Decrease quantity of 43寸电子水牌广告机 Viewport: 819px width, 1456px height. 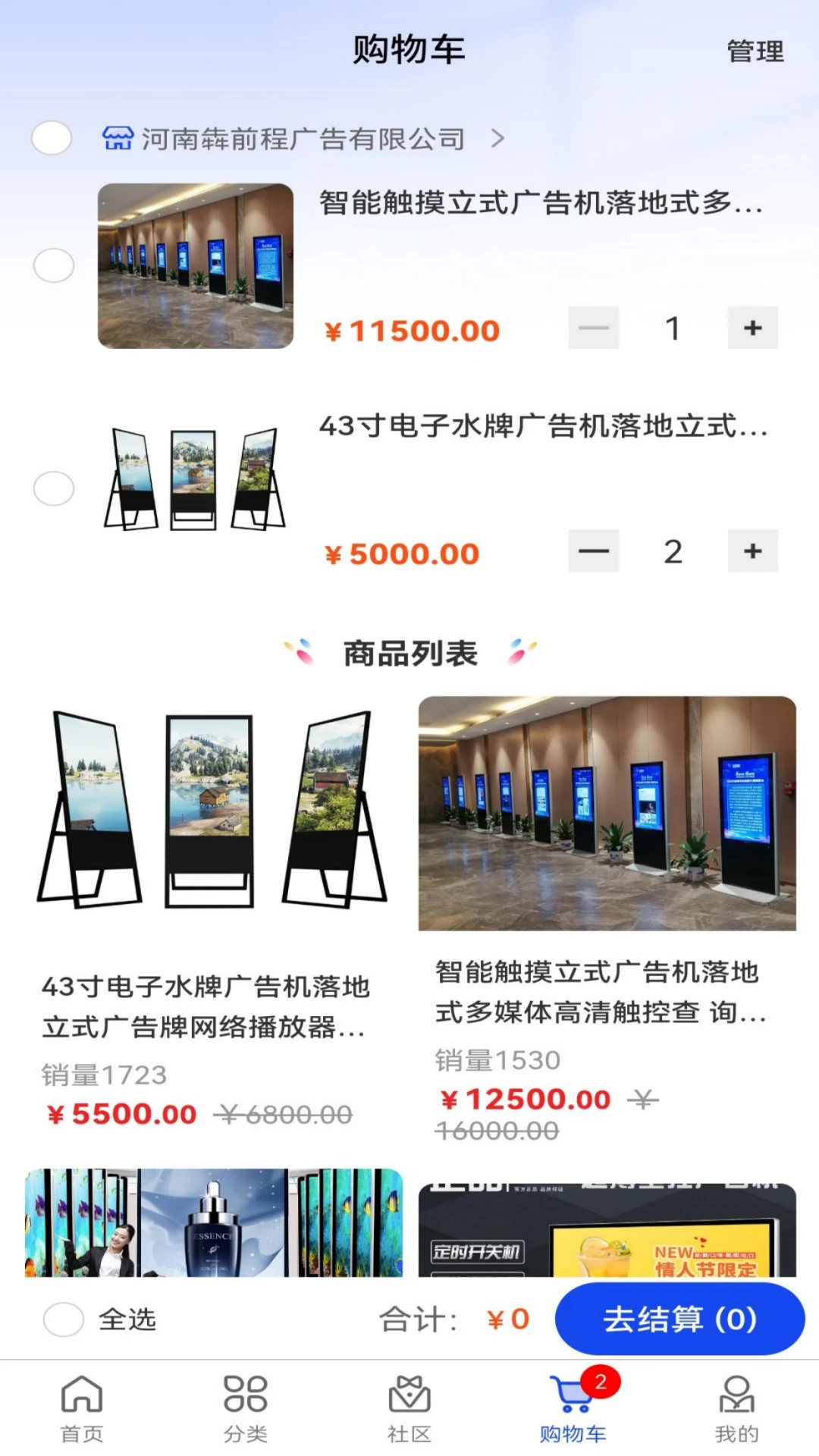(593, 551)
